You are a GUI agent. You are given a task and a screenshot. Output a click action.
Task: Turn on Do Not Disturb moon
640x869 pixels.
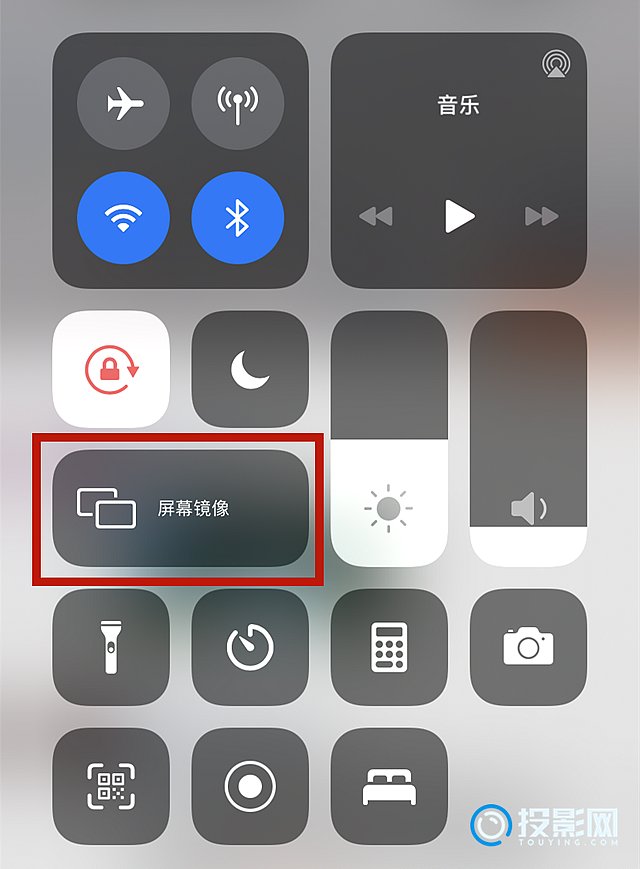[250, 369]
